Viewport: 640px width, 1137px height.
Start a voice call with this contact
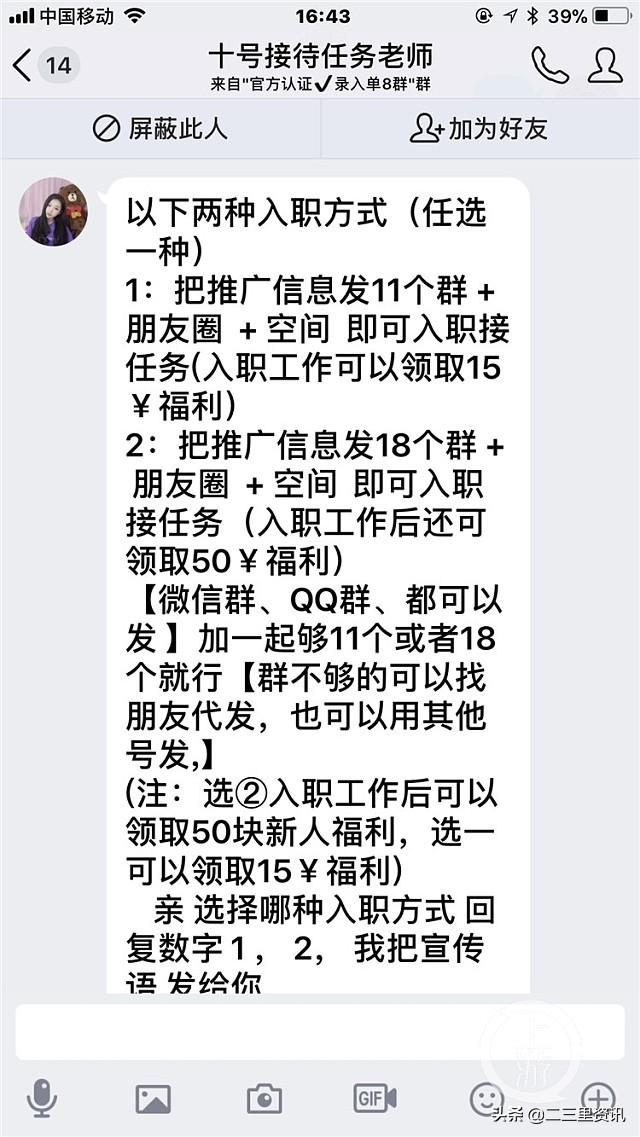coord(549,65)
